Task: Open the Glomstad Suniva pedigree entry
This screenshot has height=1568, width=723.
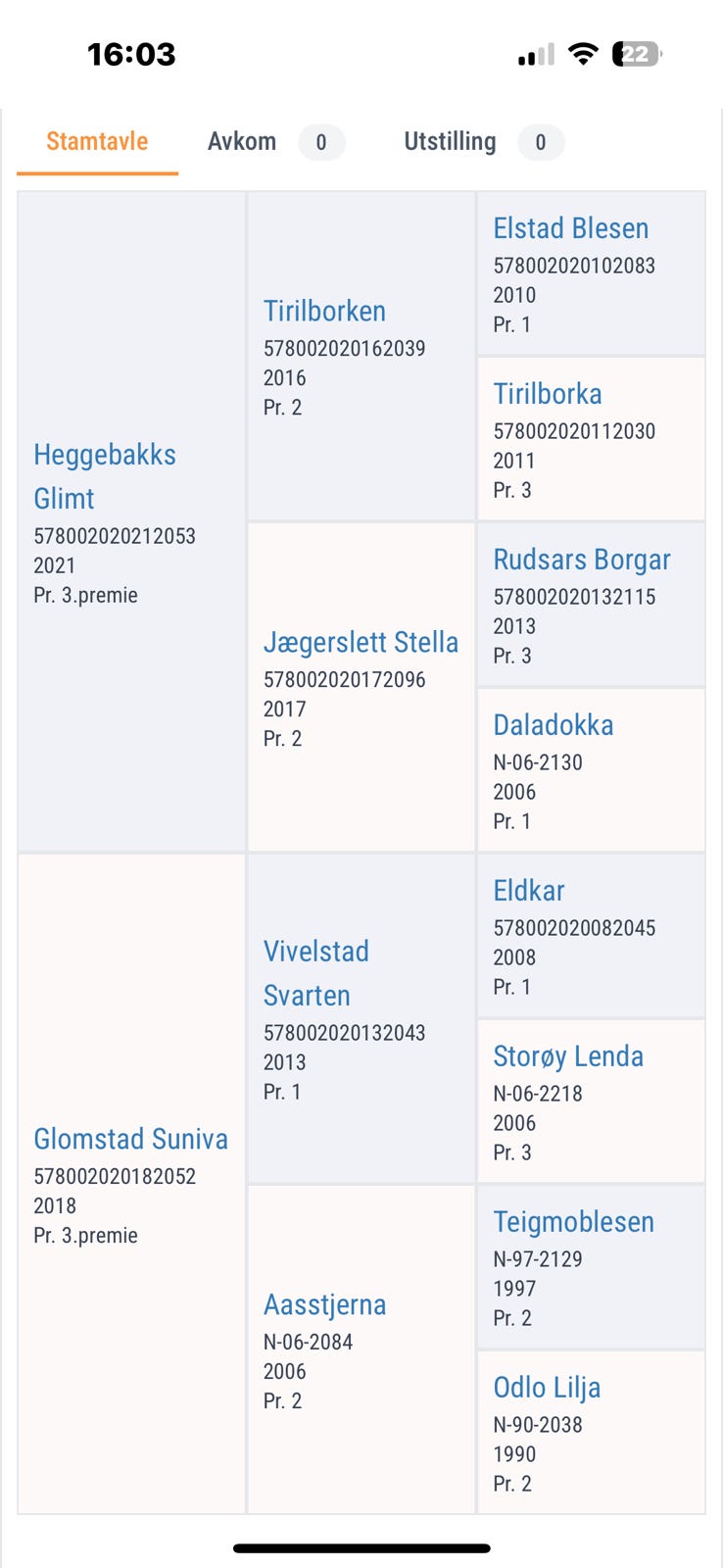Action: [130, 1139]
